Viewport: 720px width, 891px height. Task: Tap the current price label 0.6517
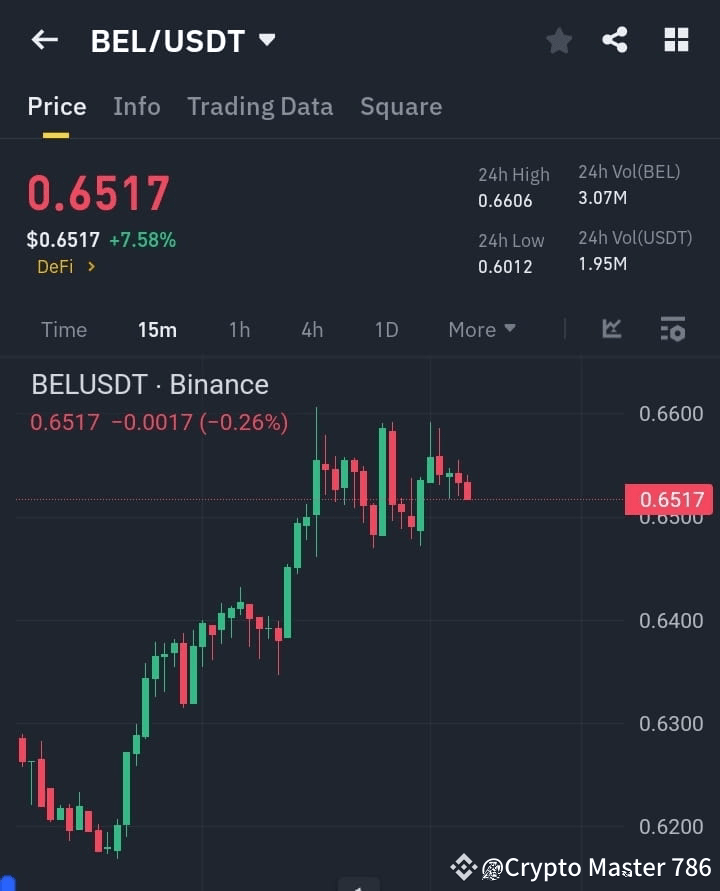point(98,194)
